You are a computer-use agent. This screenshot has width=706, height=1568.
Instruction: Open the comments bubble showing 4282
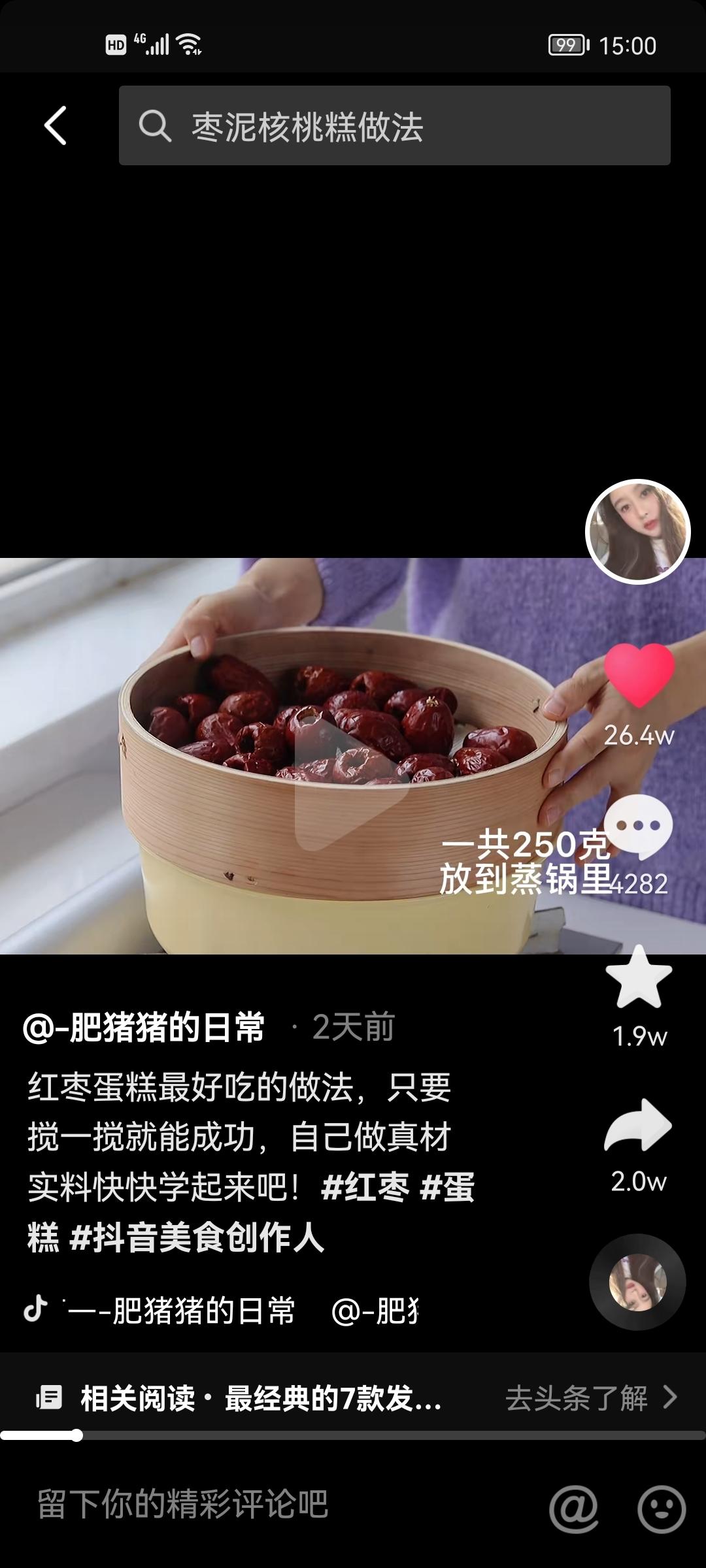(639, 828)
